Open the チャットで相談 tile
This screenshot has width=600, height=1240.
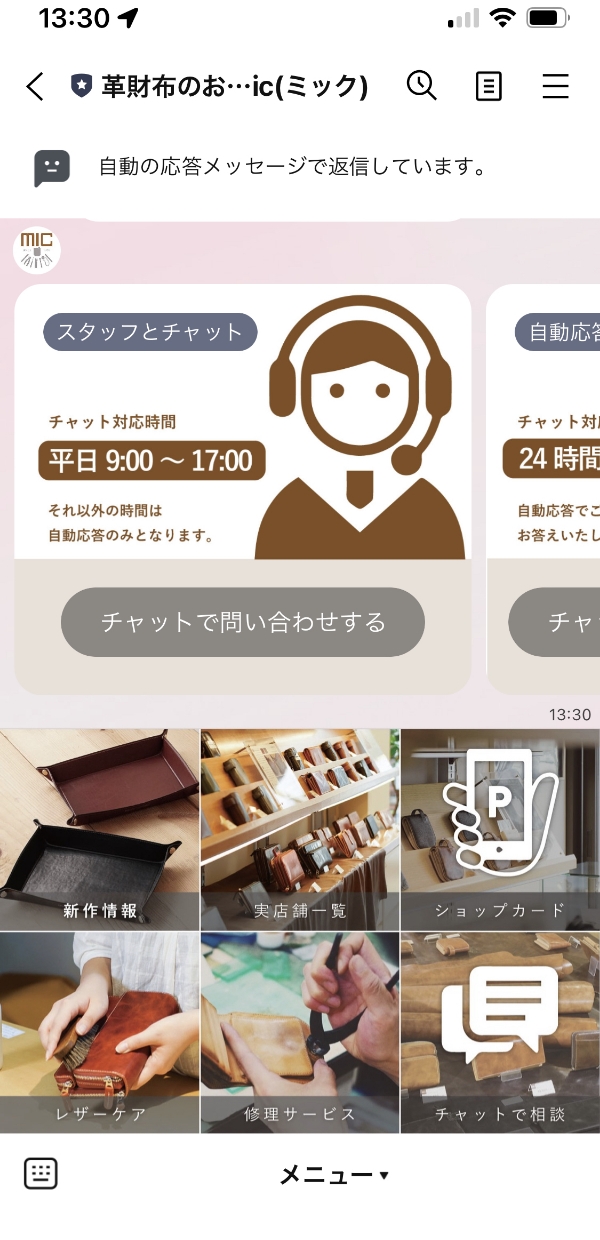[500, 1032]
